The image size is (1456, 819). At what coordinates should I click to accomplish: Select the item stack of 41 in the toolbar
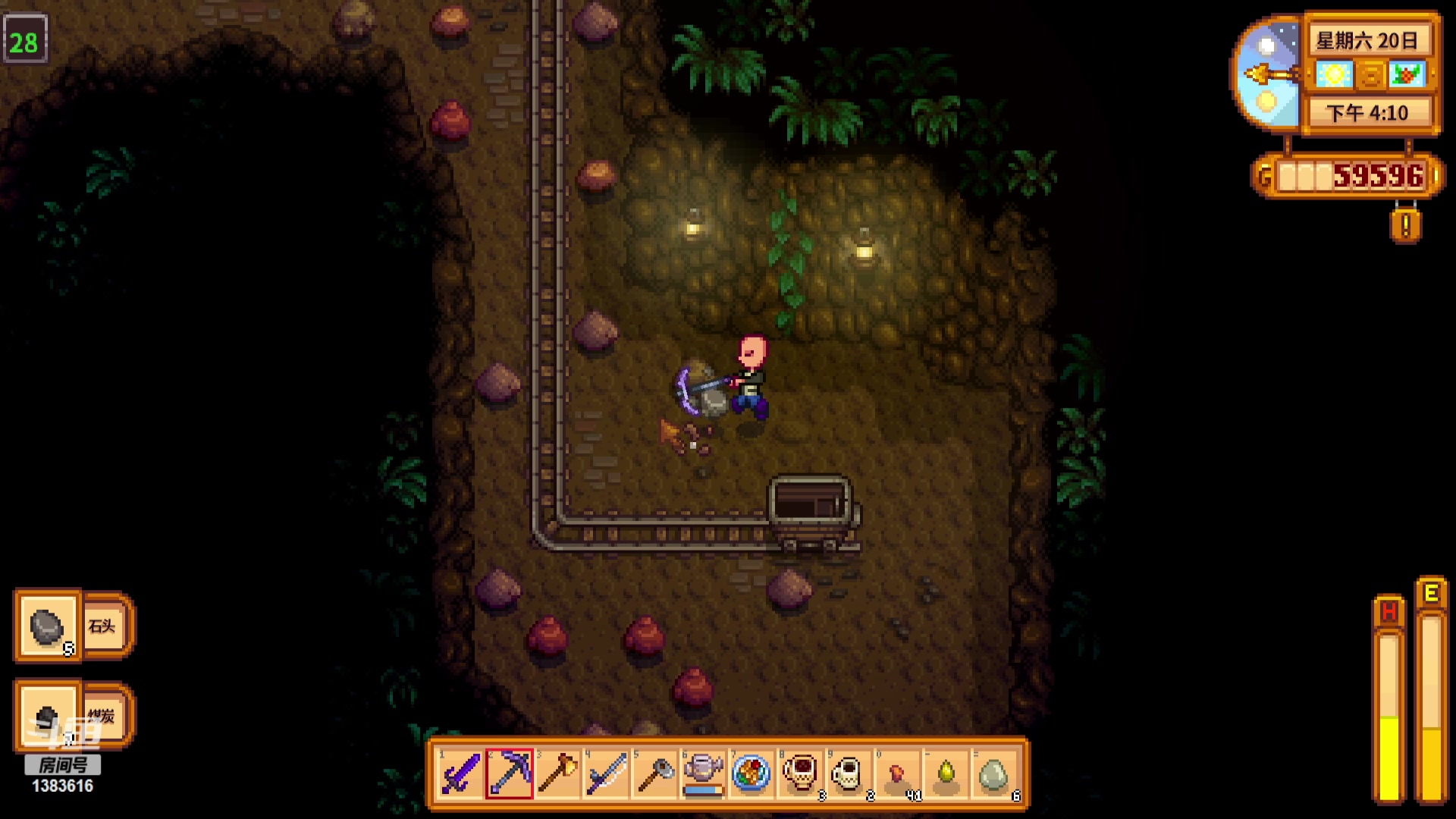pos(897,773)
